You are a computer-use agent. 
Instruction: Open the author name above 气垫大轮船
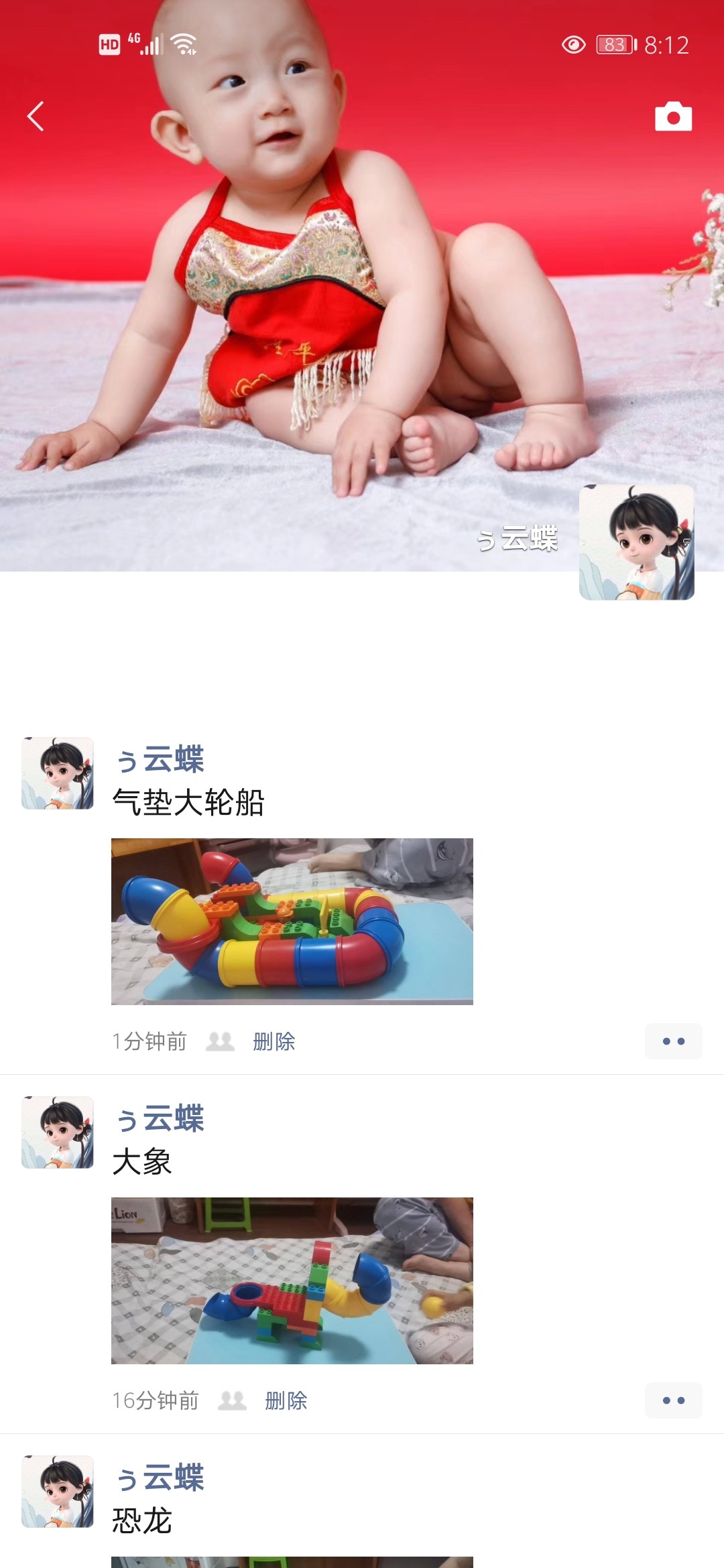(x=160, y=759)
